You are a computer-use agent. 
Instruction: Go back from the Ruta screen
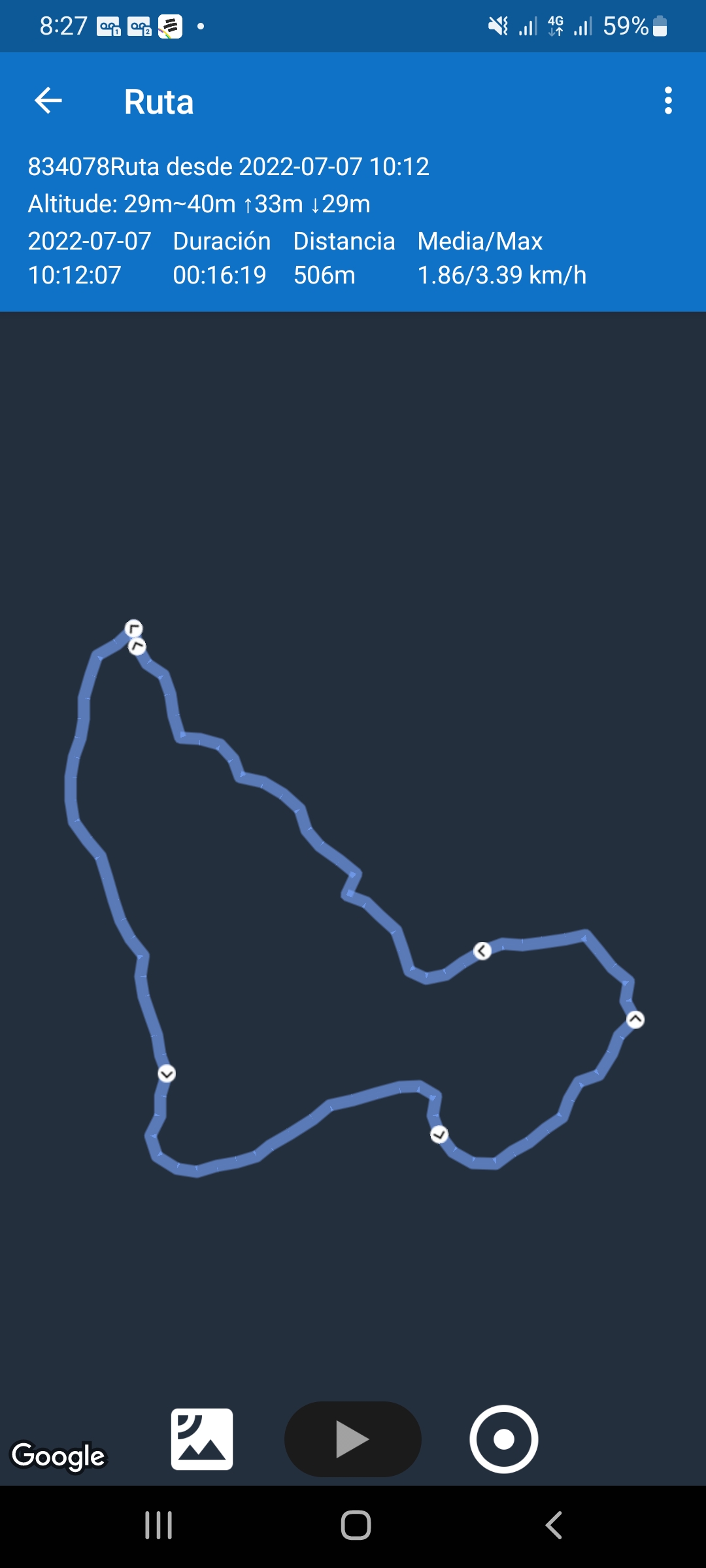tap(48, 101)
